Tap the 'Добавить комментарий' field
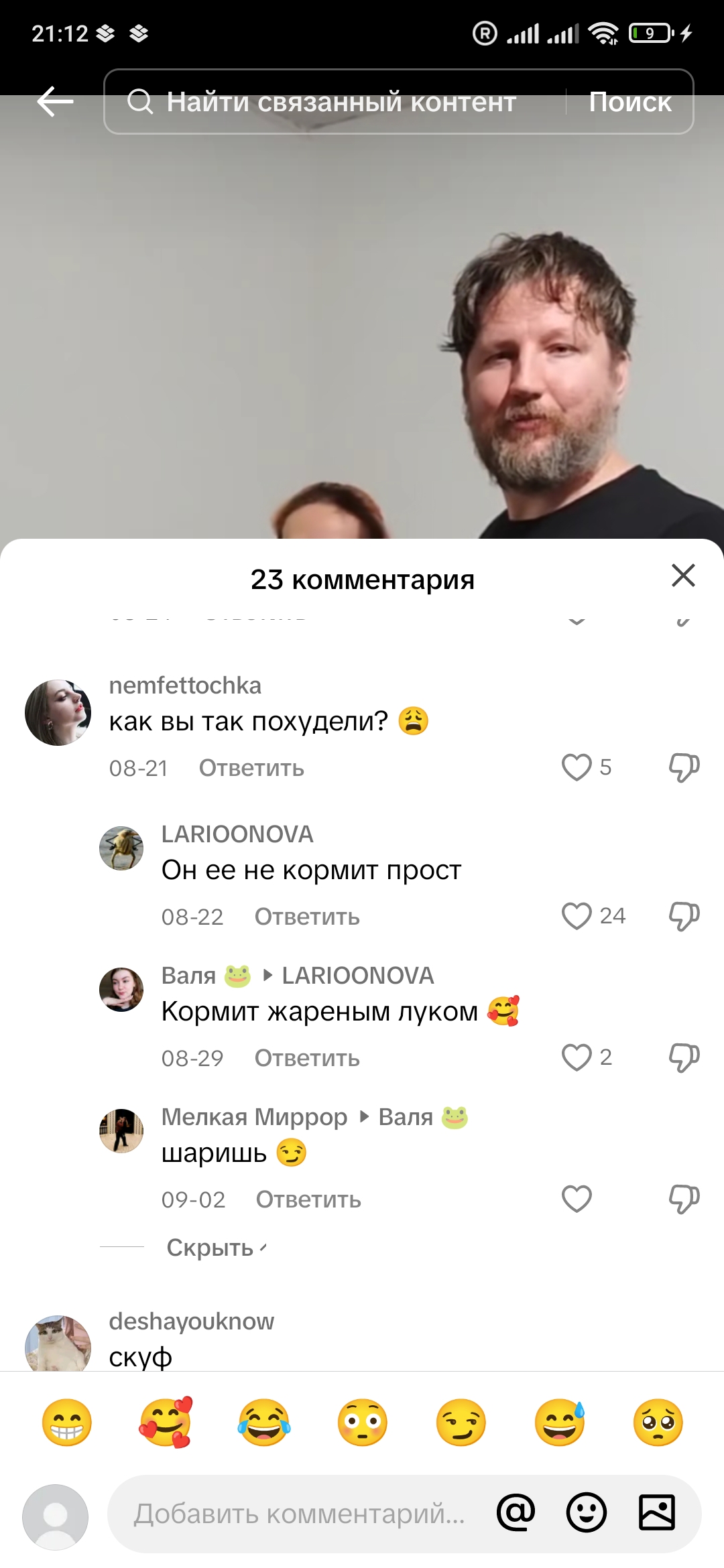This screenshot has width=724, height=1568. (298, 1514)
